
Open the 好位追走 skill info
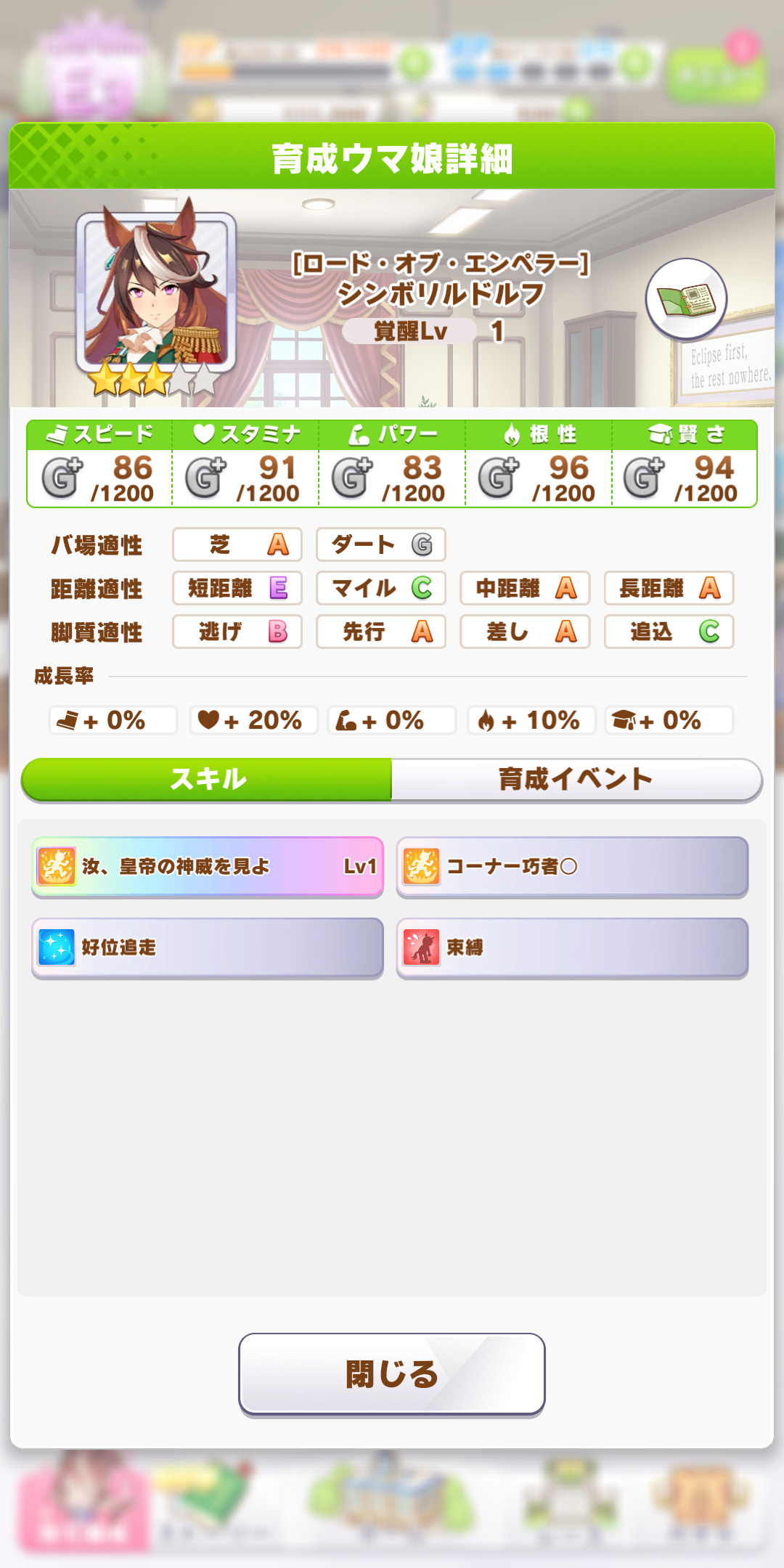click(208, 947)
